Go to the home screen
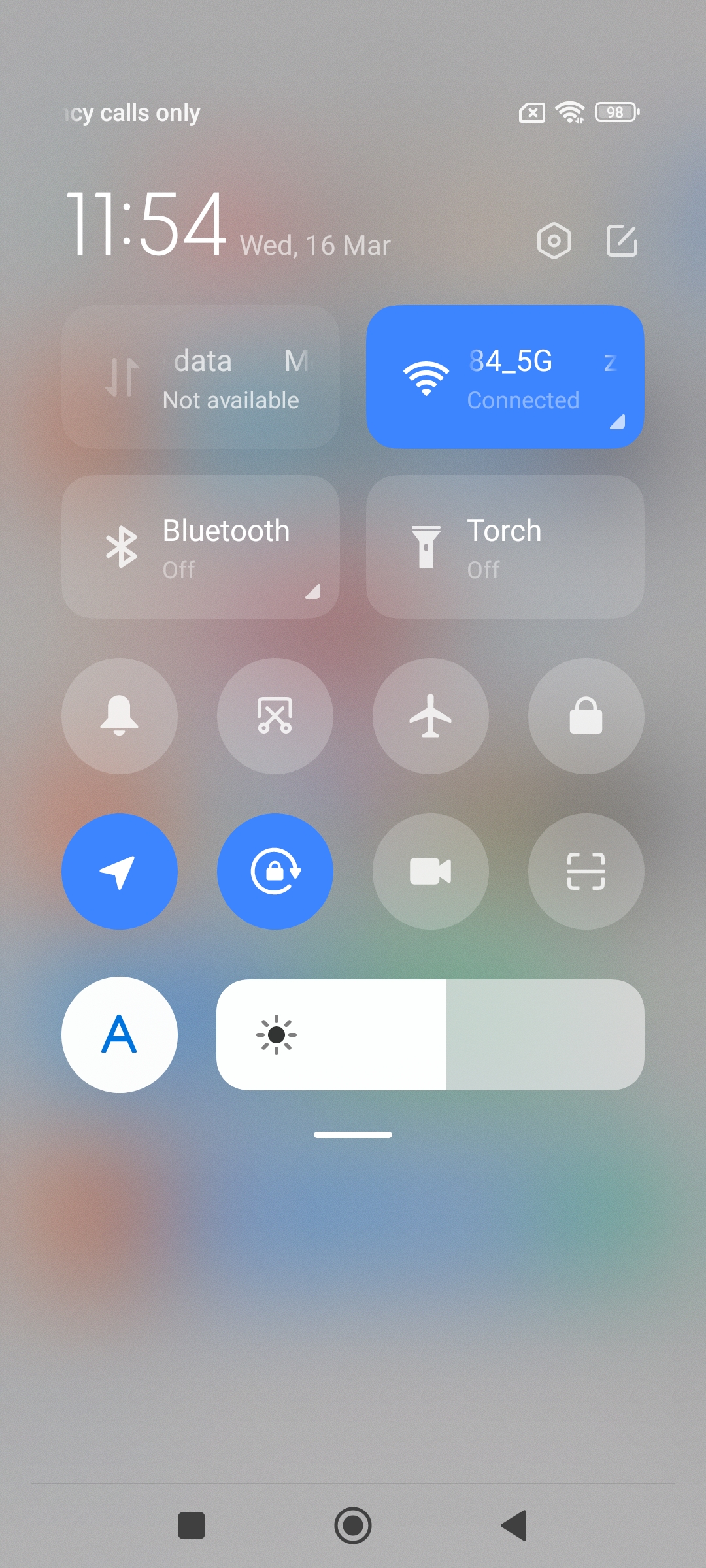 tap(353, 1526)
